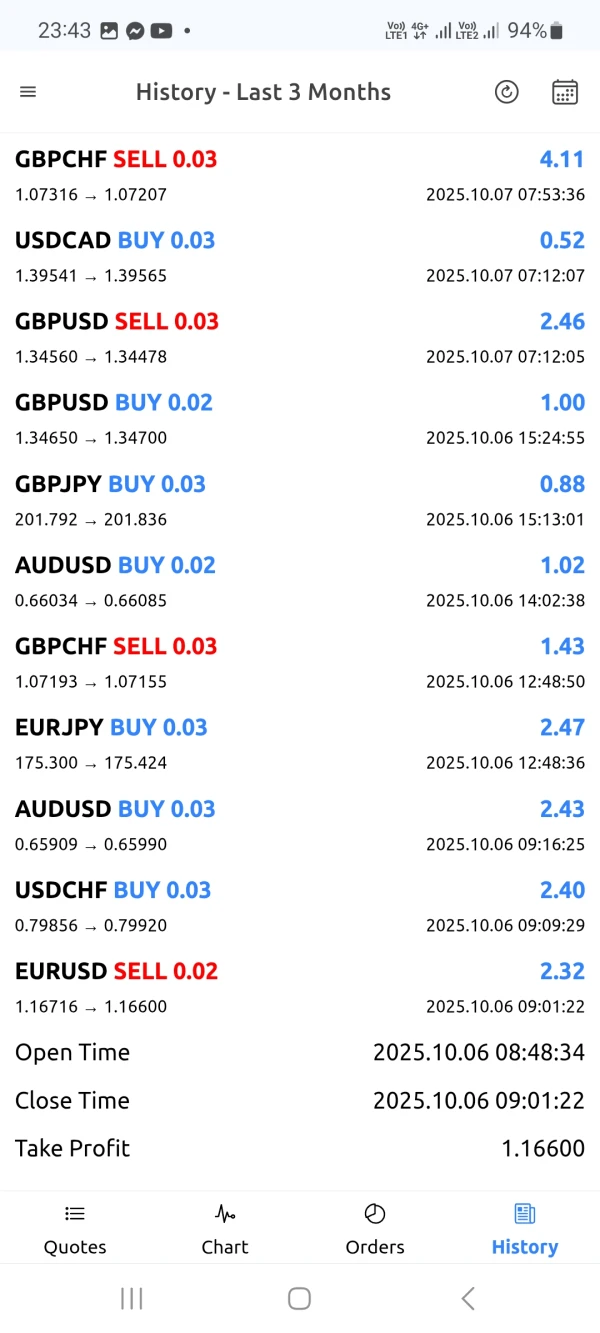The height and width of the screenshot is (1333, 600).
Task: Open the hamburger drawer menu
Action: point(28,92)
